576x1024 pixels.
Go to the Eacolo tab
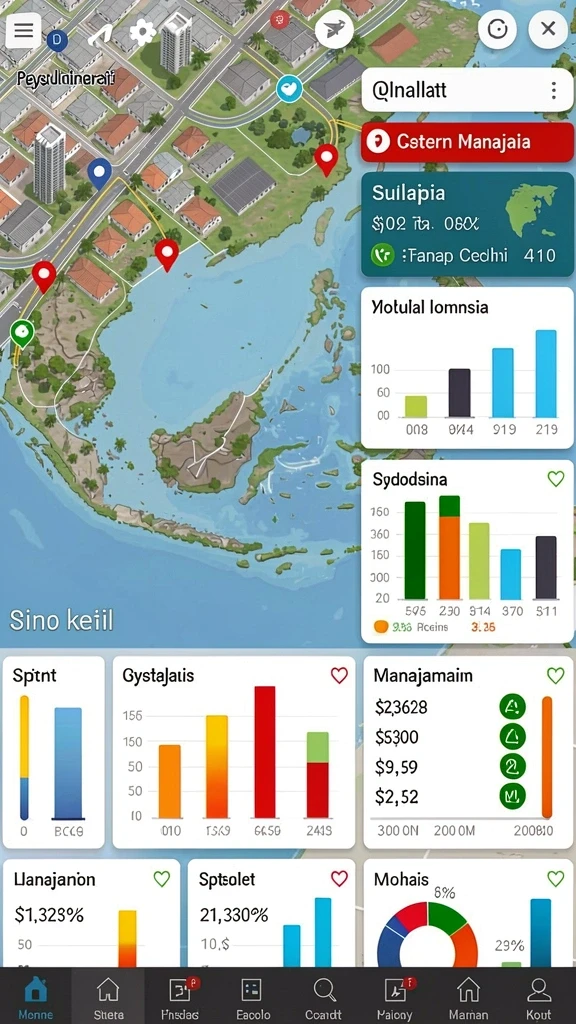coord(252,997)
